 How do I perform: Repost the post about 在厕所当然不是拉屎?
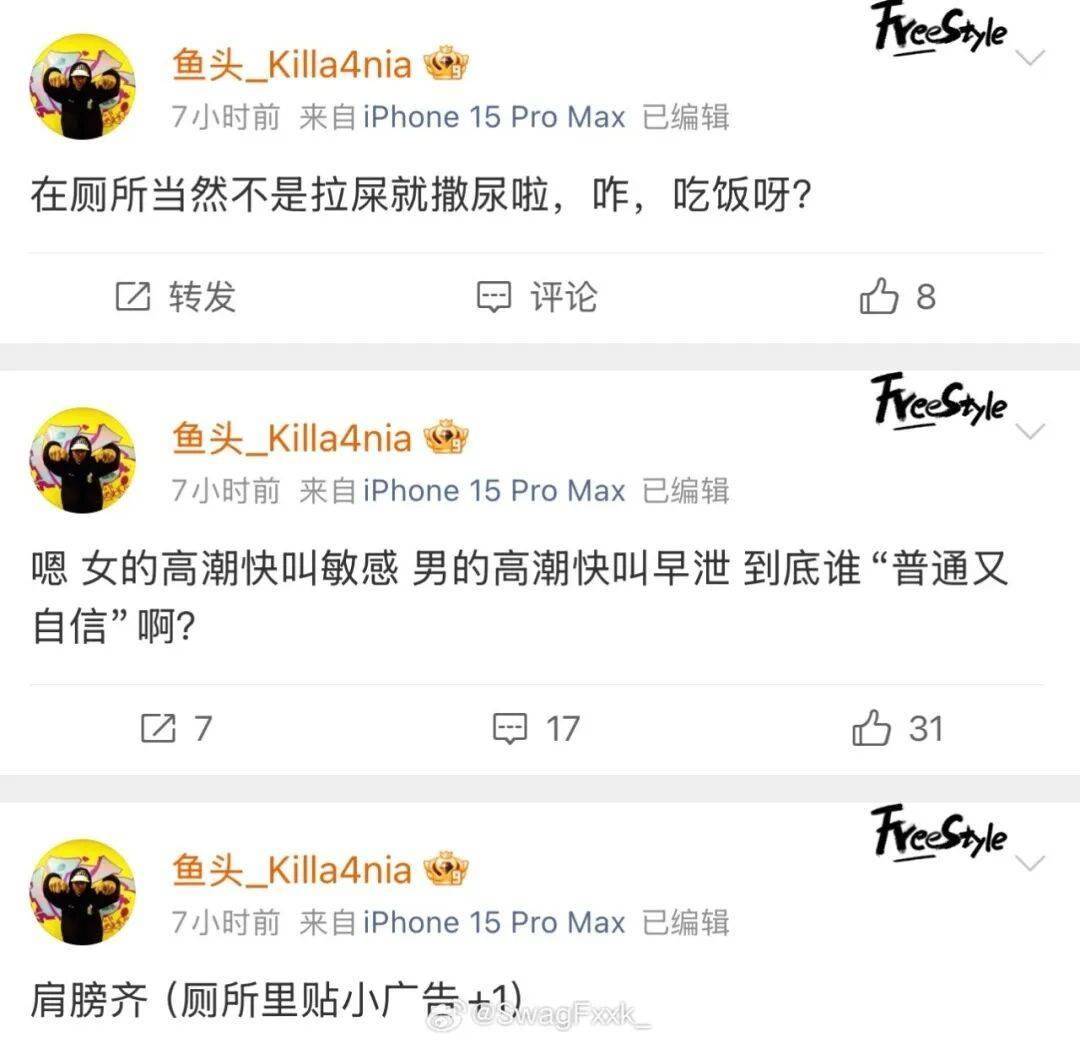point(175,297)
